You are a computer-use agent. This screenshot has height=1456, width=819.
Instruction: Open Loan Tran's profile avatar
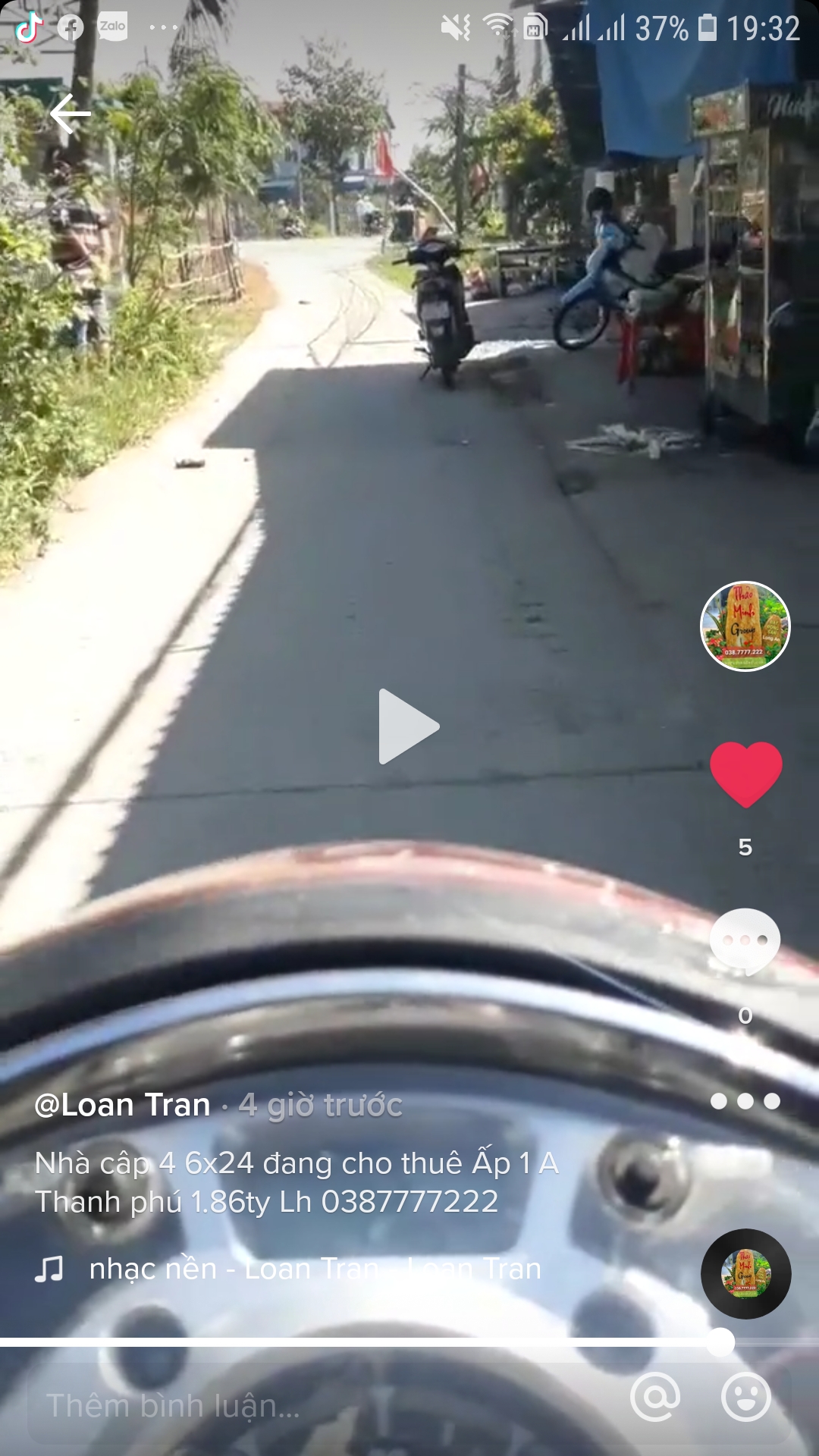pyautogui.click(x=745, y=626)
